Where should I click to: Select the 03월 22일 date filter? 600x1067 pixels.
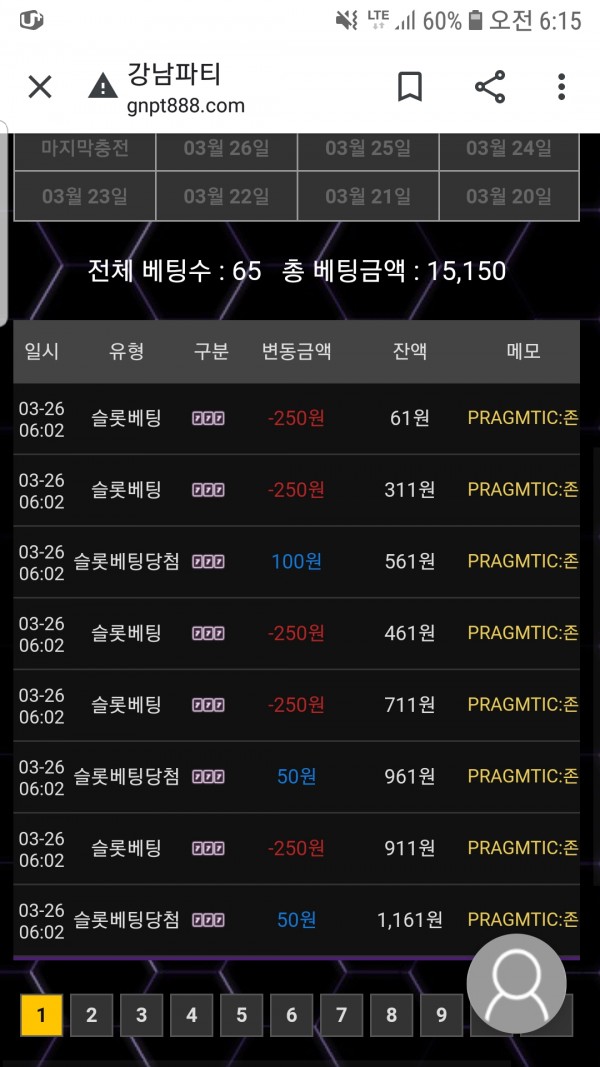tap(227, 196)
